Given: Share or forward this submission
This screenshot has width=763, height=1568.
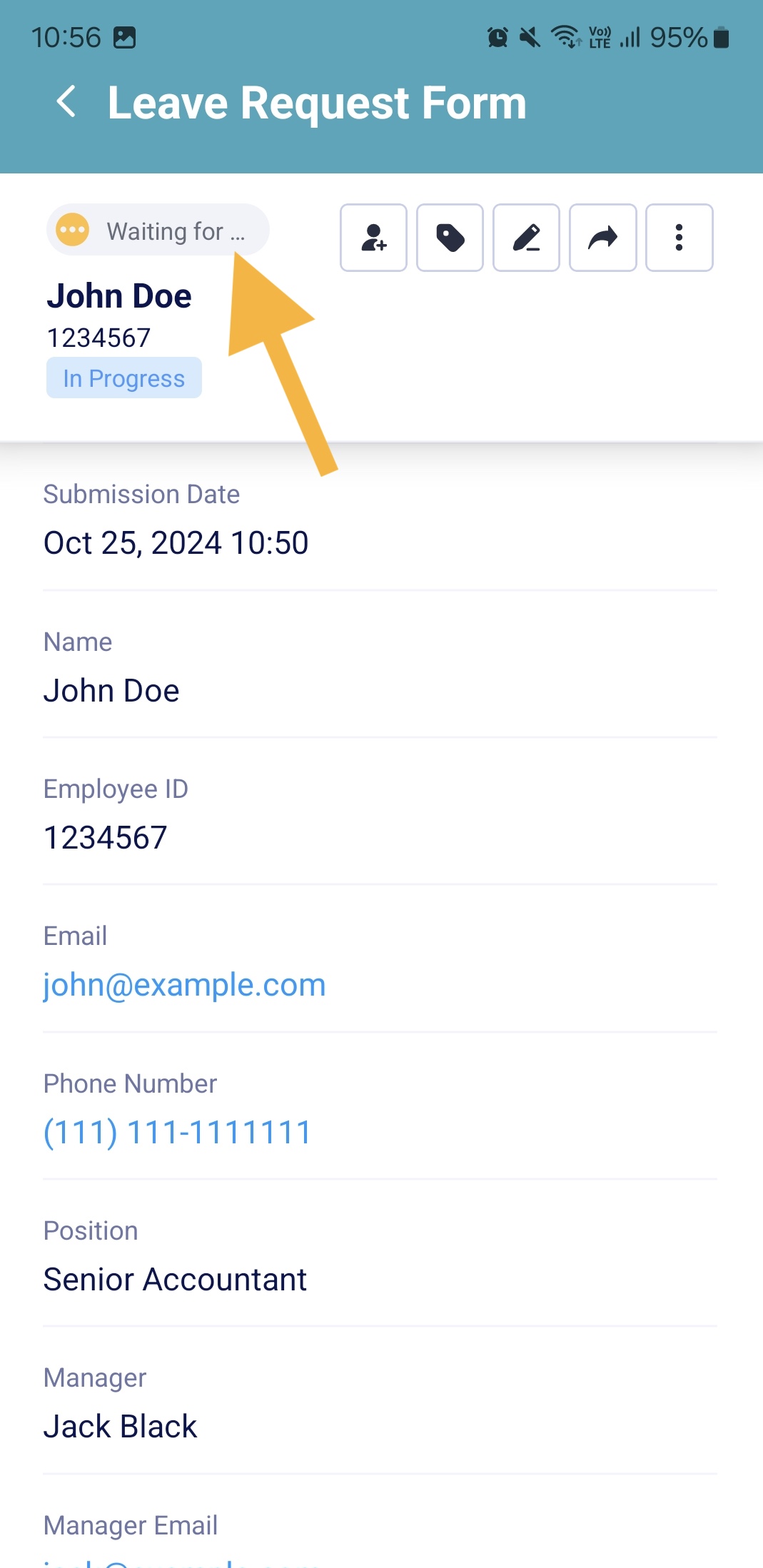Looking at the screenshot, I should [x=602, y=238].
